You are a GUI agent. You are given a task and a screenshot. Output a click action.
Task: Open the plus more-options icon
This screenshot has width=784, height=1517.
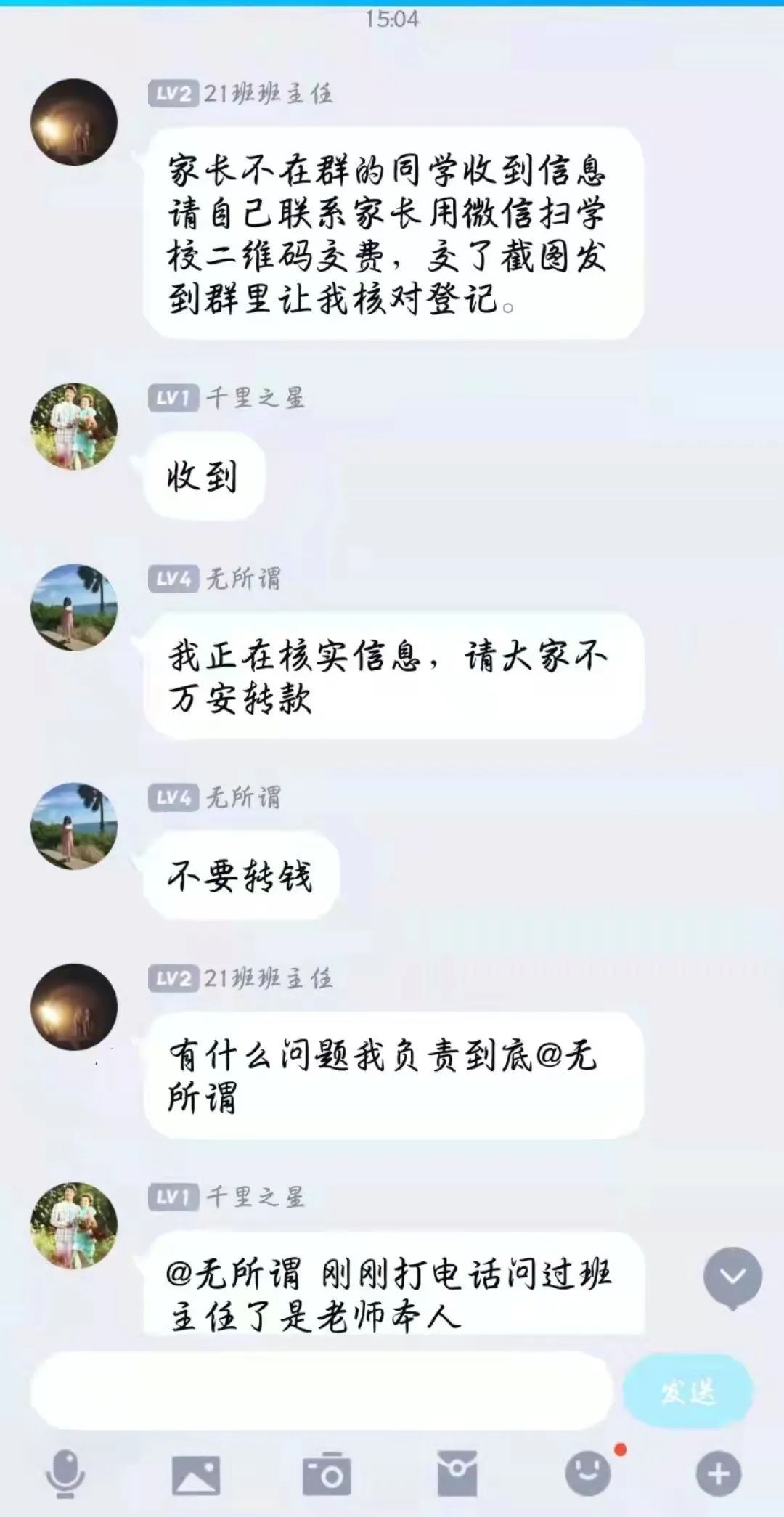pos(718,1474)
